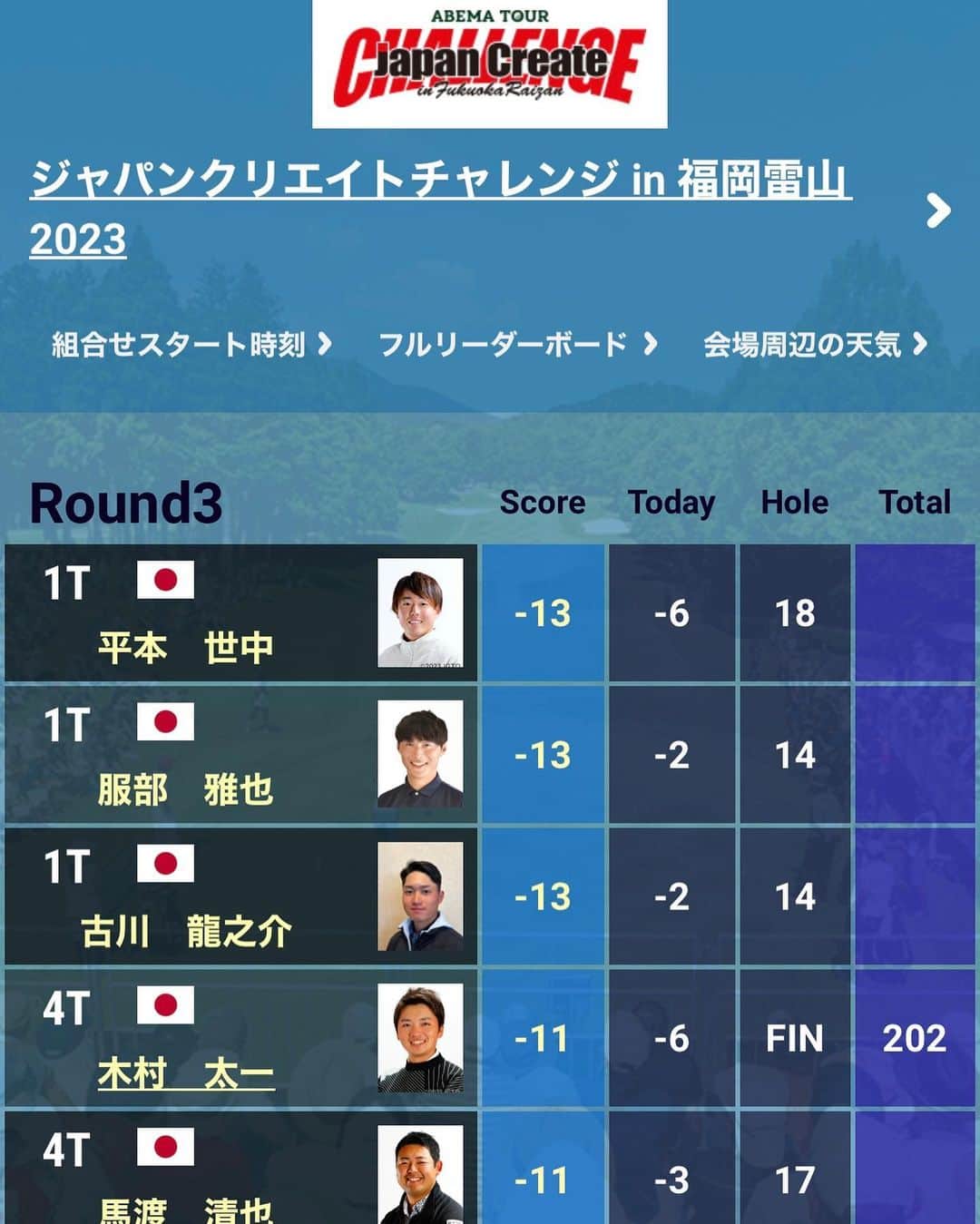This screenshot has height=1224, width=980.
Task: Tap the Japan Create Challenge banner
Action: pyautogui.click(x=489, y=64)
